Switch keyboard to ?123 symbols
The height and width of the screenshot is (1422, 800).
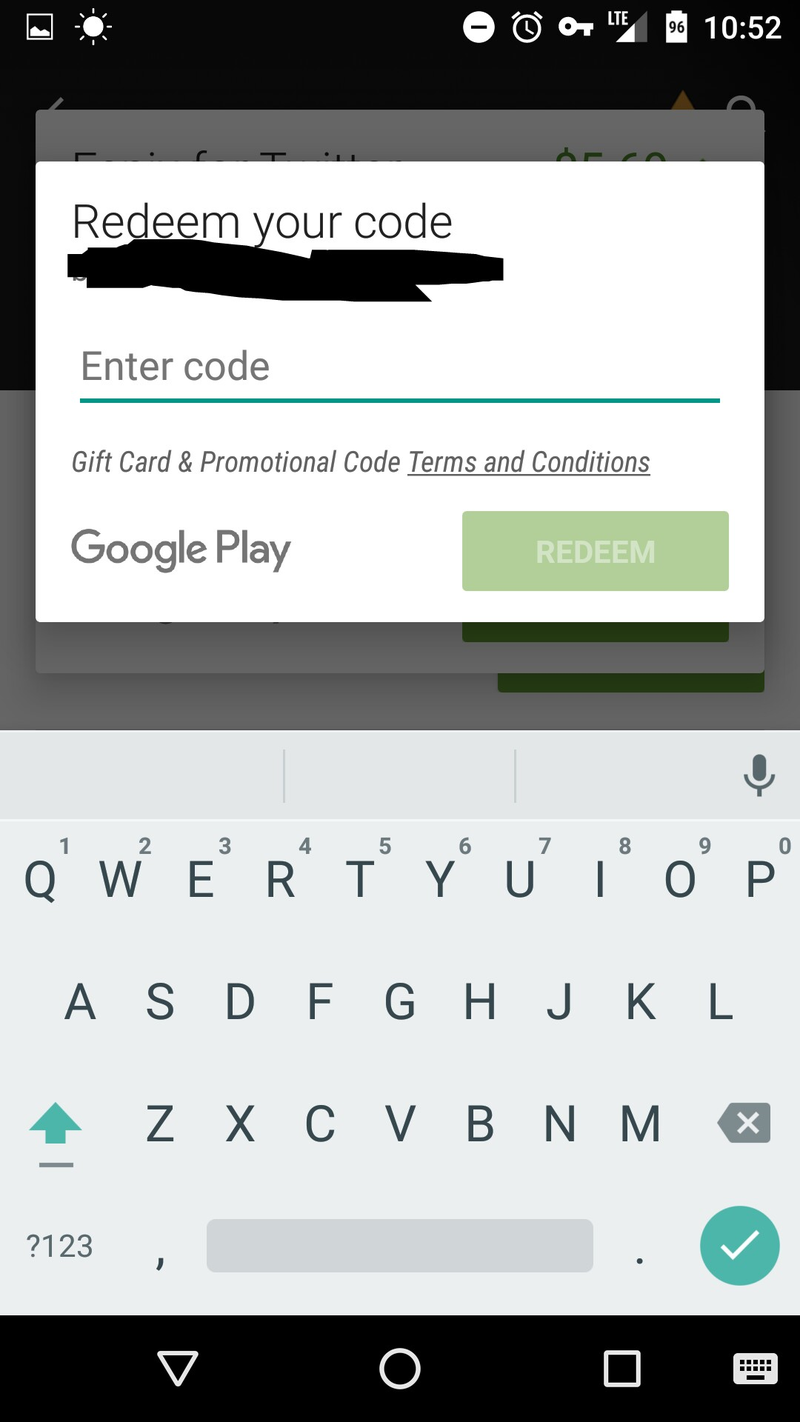[x=60, y=1246]
